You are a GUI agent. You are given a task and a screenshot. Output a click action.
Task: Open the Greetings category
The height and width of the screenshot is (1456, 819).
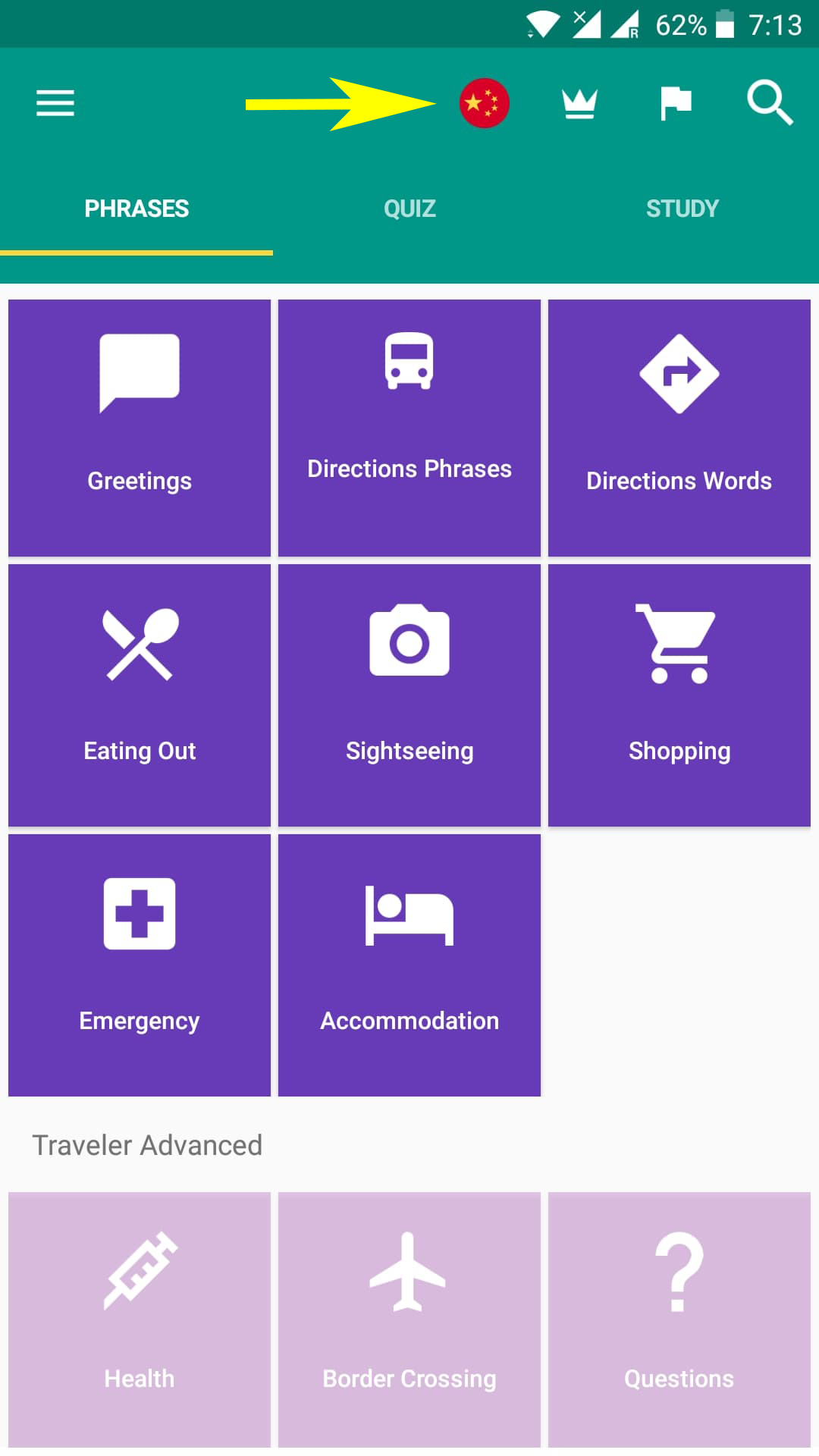tap(140, 428)
